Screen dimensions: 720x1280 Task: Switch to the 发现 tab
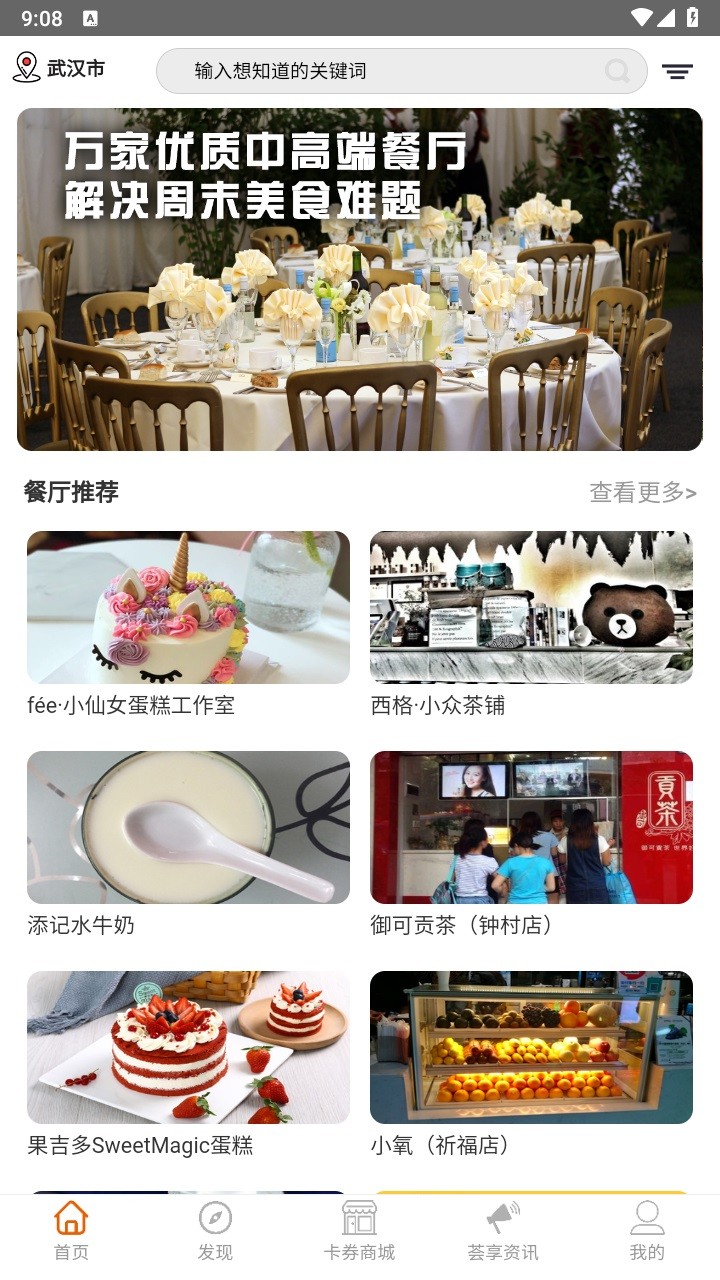tap(215, 1231)
